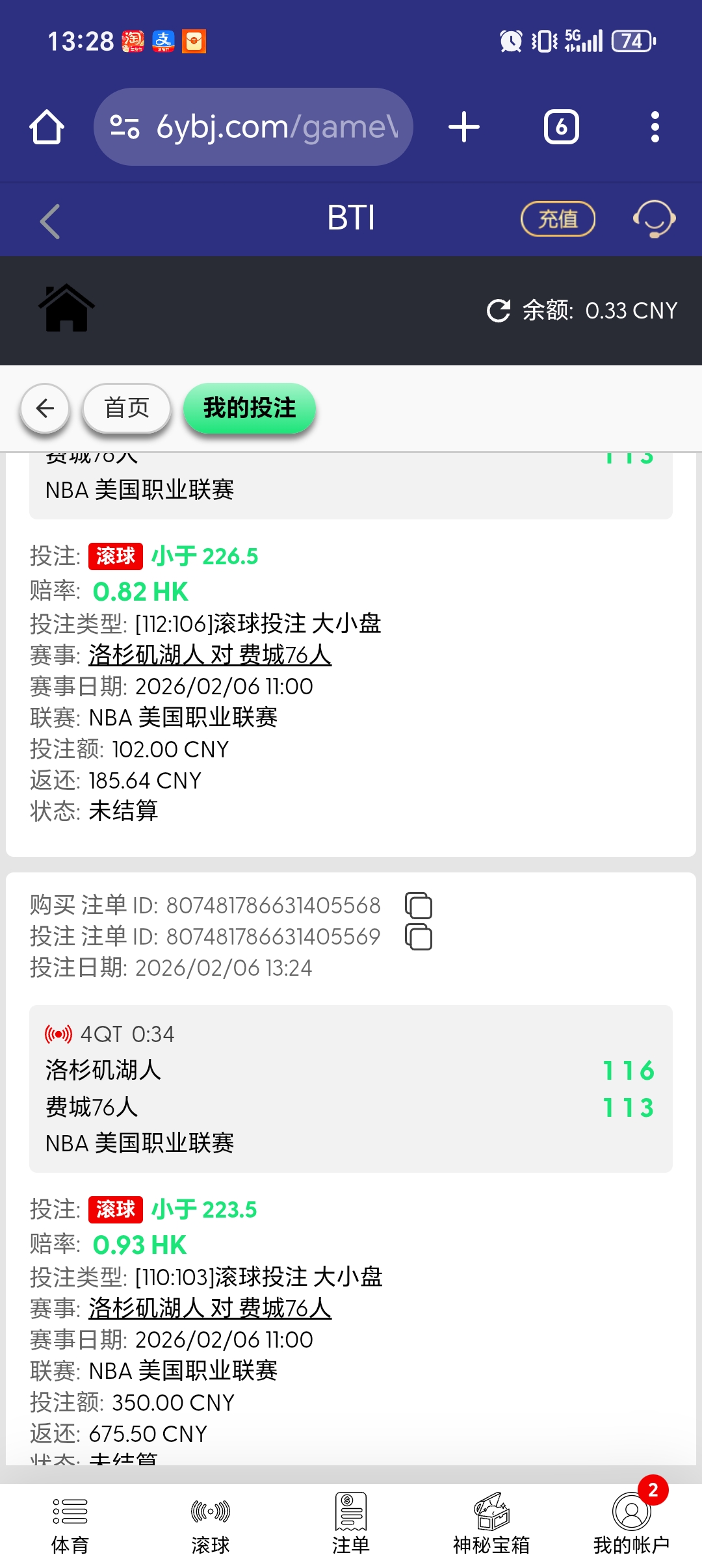
Task: Go back from the BTI page
Action: pyautogui.click(x=50, y=221)
